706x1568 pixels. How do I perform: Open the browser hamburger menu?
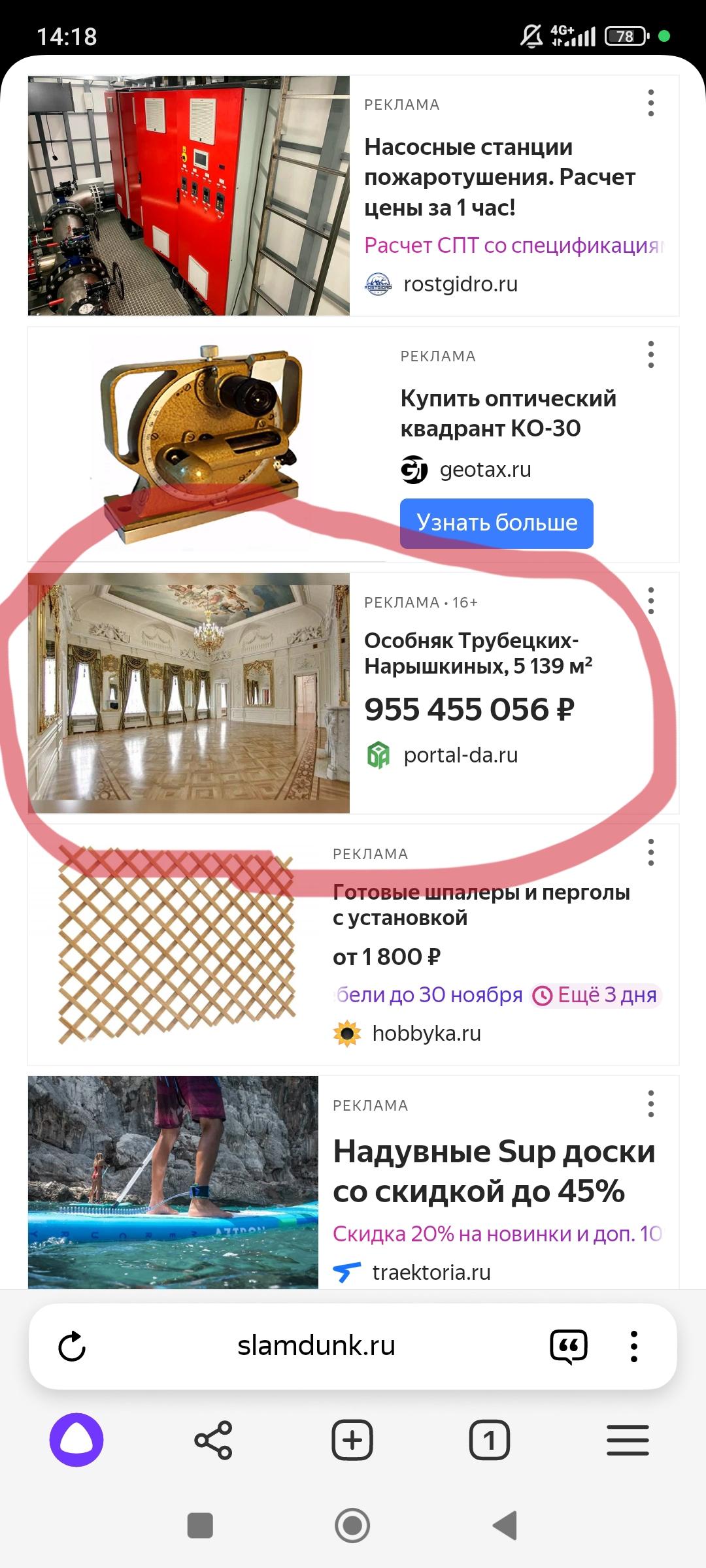pyautogui.click(x=628, y=1440)
